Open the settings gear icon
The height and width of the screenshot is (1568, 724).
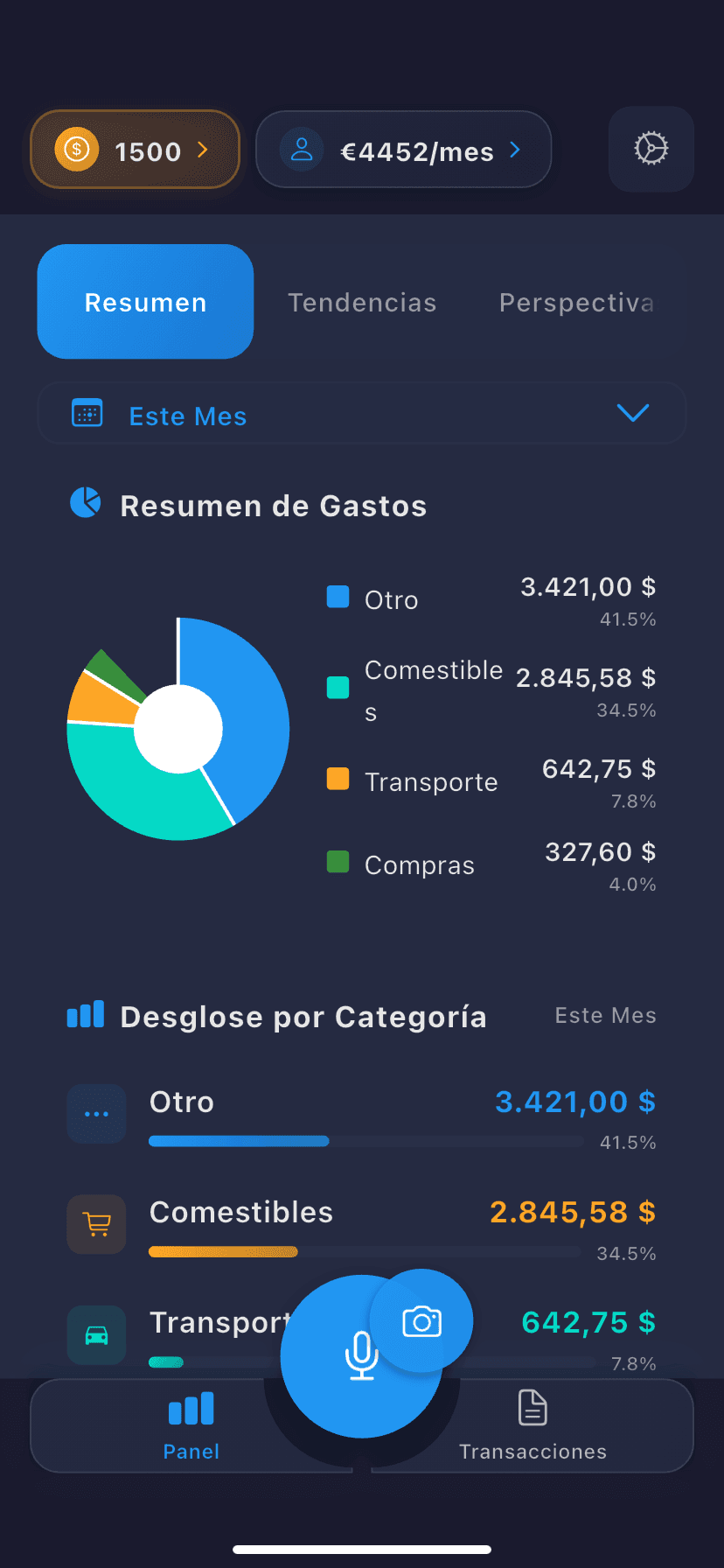pos(651,149)
